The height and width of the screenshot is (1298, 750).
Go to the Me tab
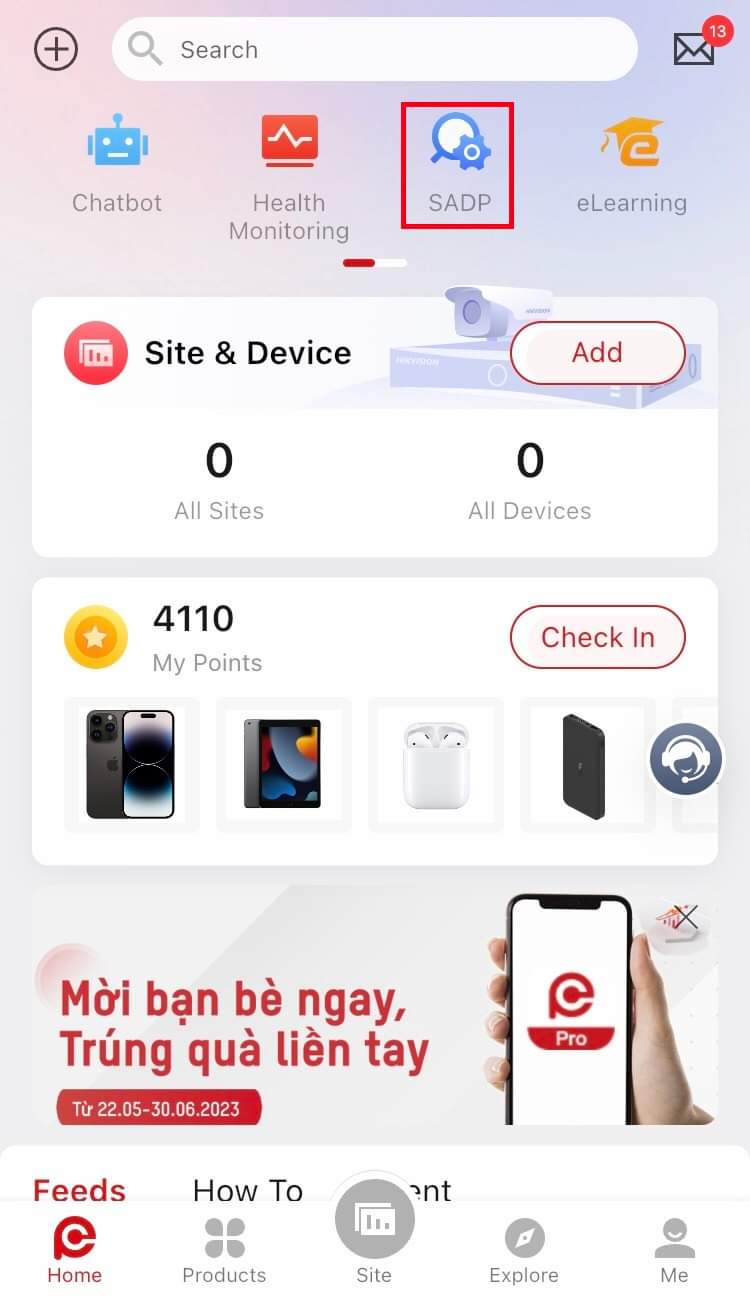click(x=674, y=1250)
